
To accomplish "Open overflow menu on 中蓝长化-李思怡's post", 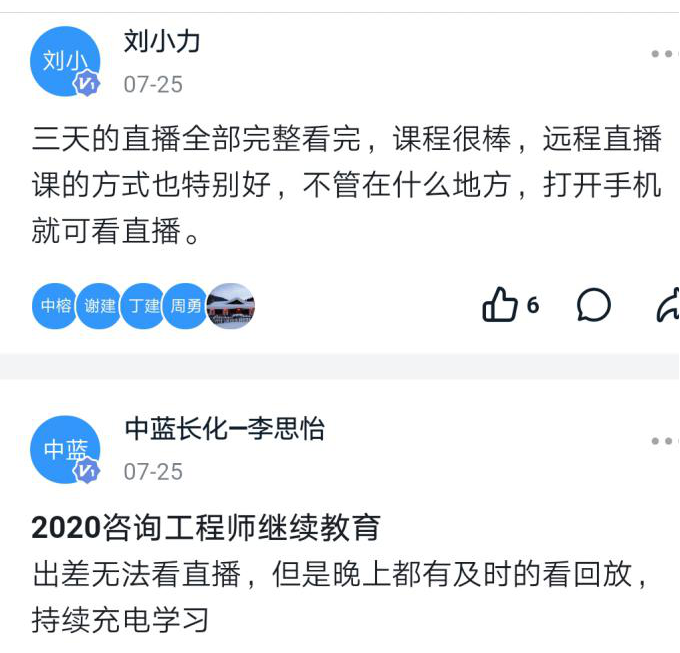I will point(662,441).
